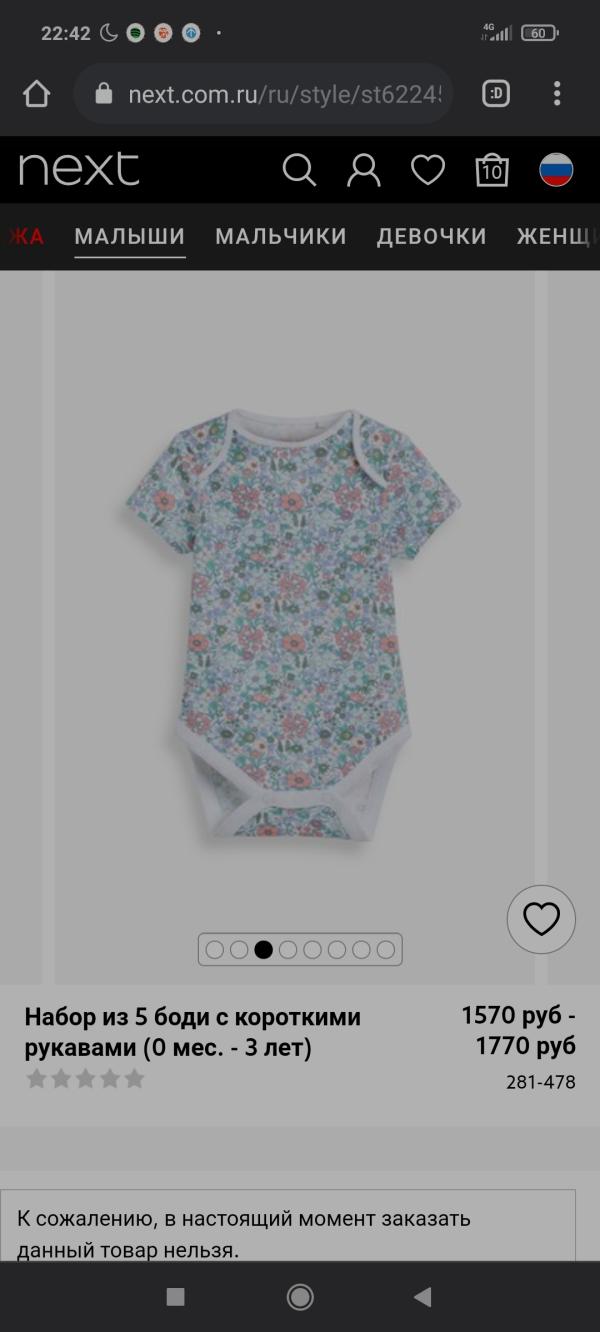600x1332 pixels.
Task: Return to the phone home screen
Action: (x=300, y=1297)
